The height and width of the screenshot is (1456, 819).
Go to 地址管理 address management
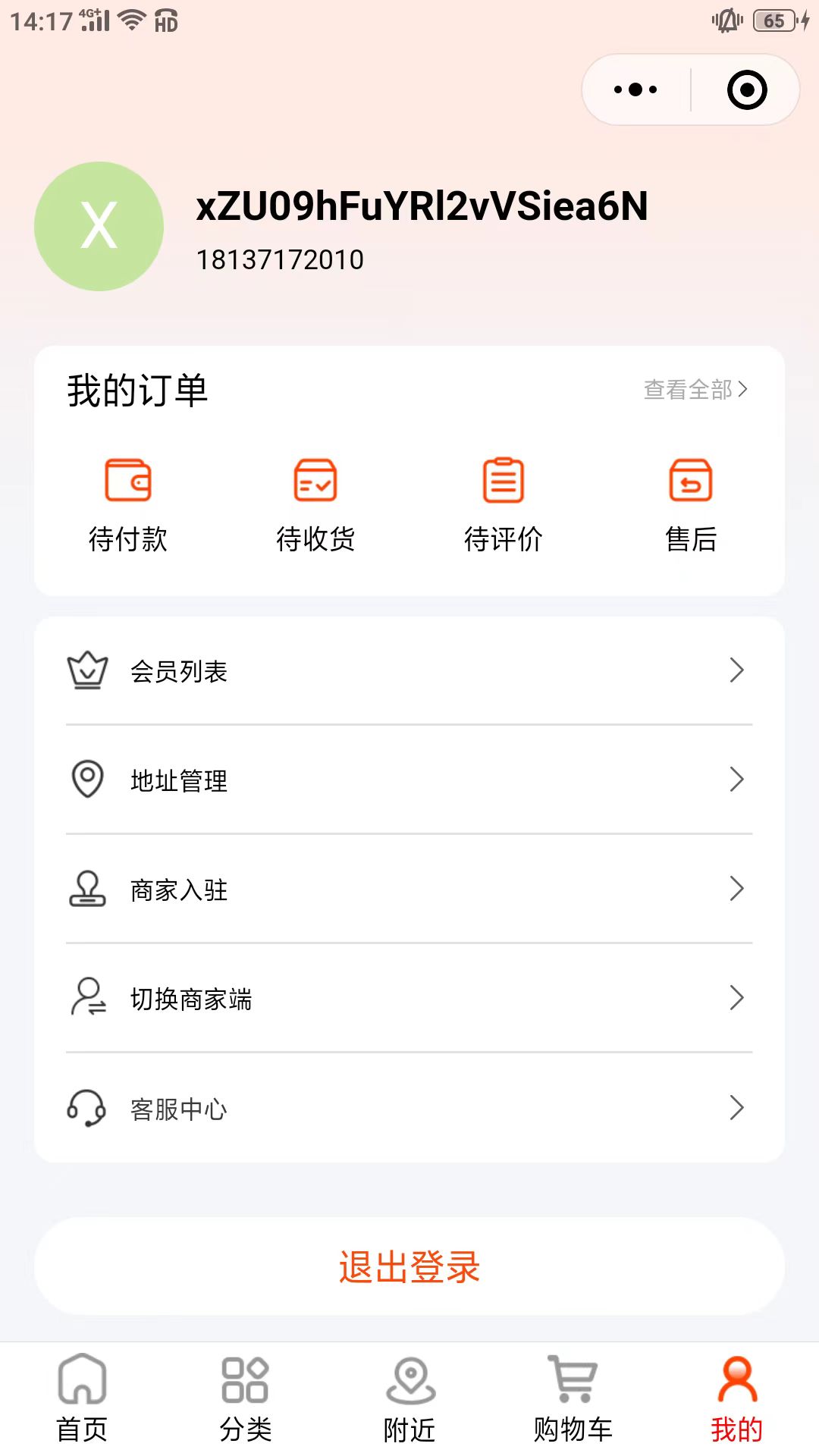point(409,780)
